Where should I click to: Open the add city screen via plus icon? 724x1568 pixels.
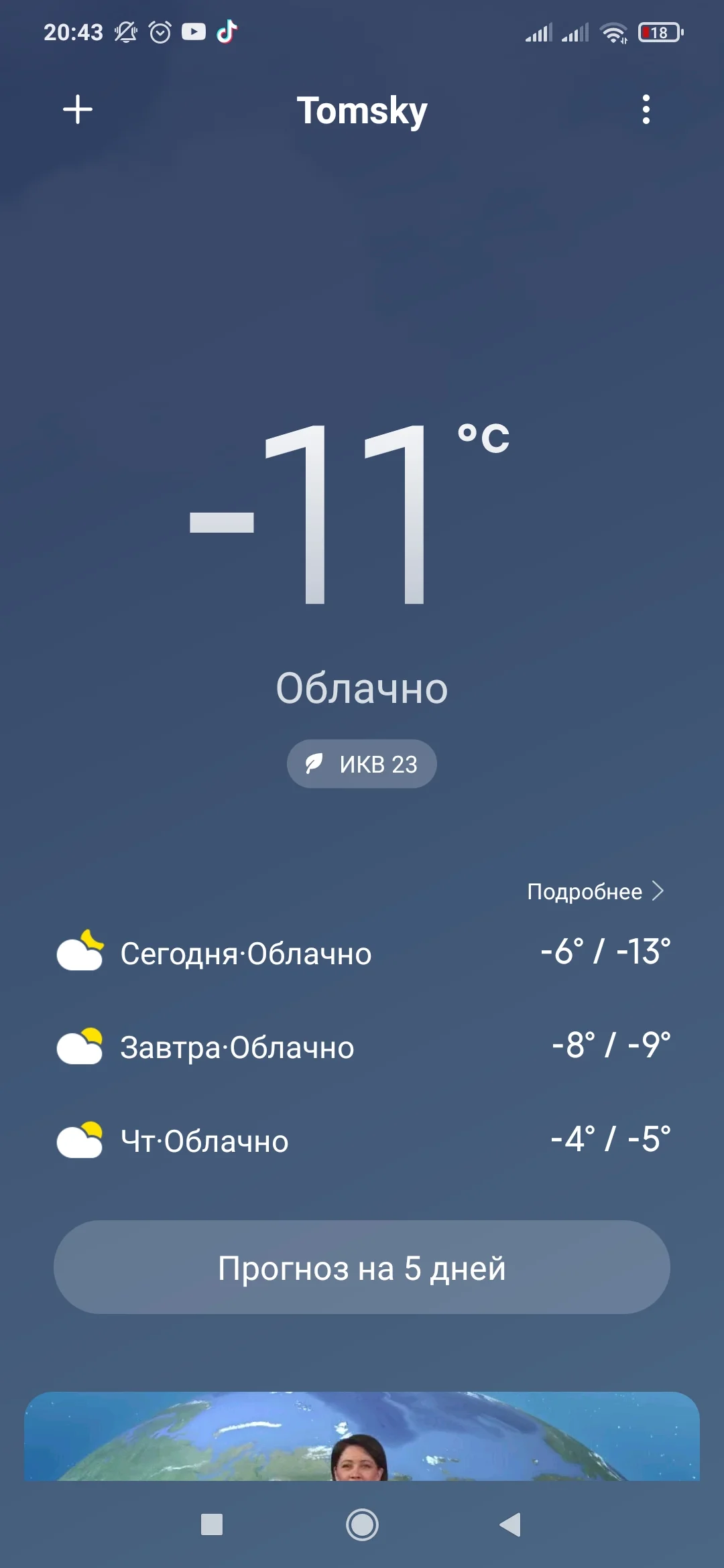[77, 109]
